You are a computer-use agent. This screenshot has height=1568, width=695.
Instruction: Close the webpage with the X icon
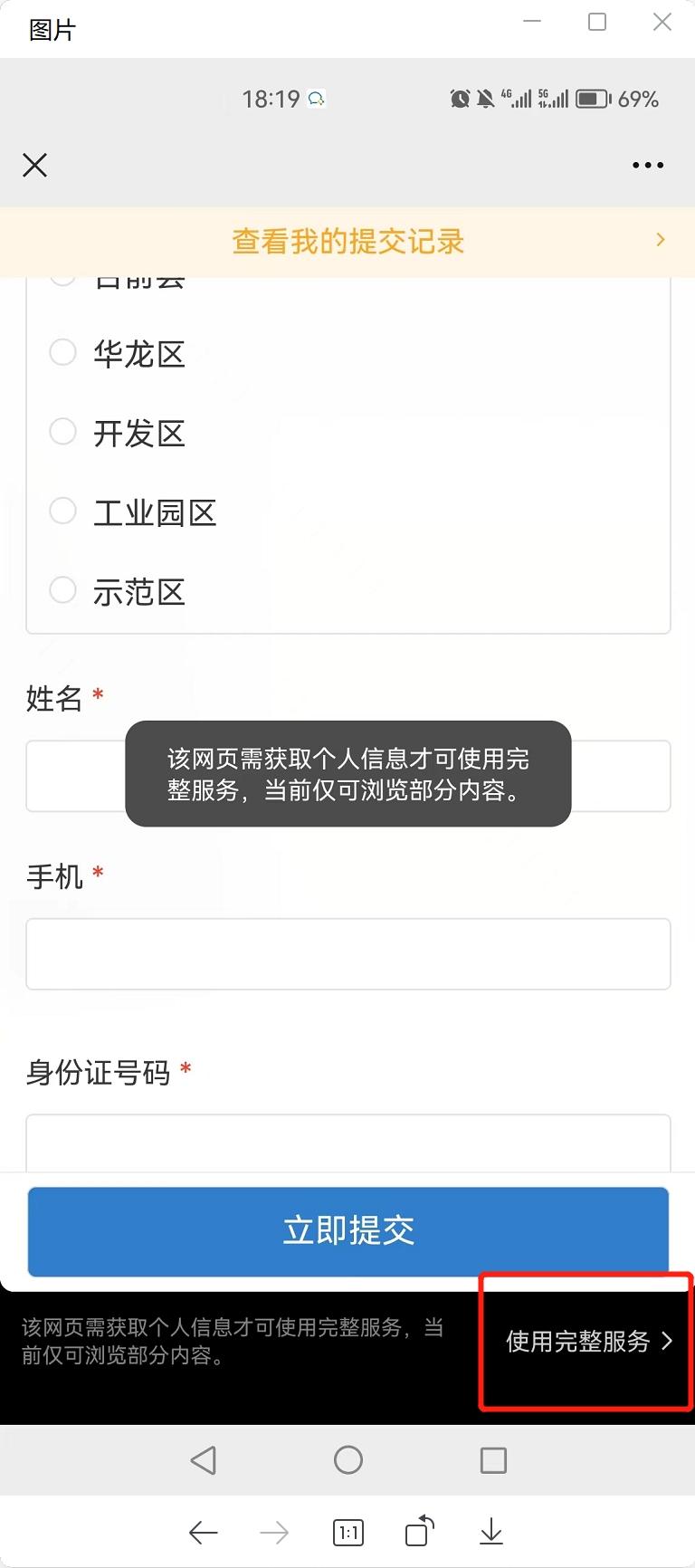[x=34, y=165]
